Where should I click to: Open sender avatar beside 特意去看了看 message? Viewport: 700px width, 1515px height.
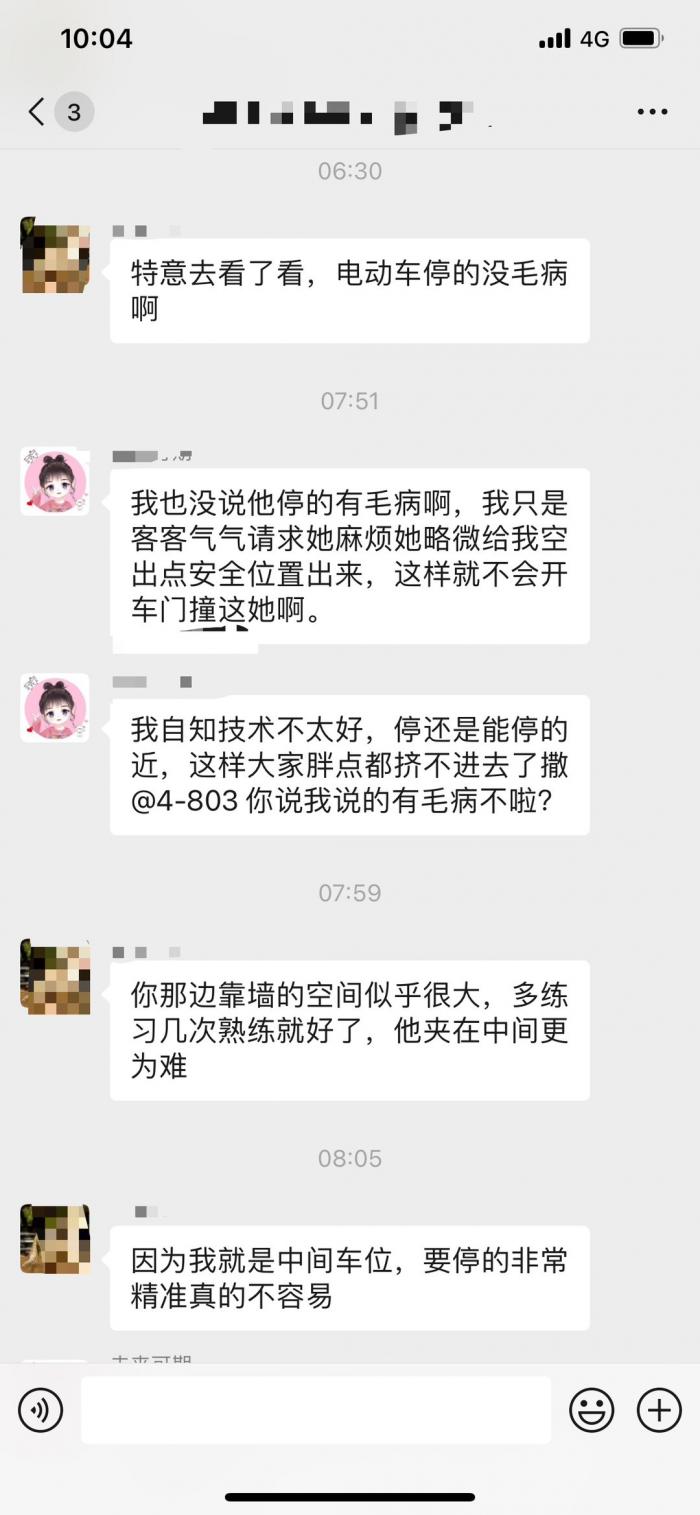coord(55,256)
